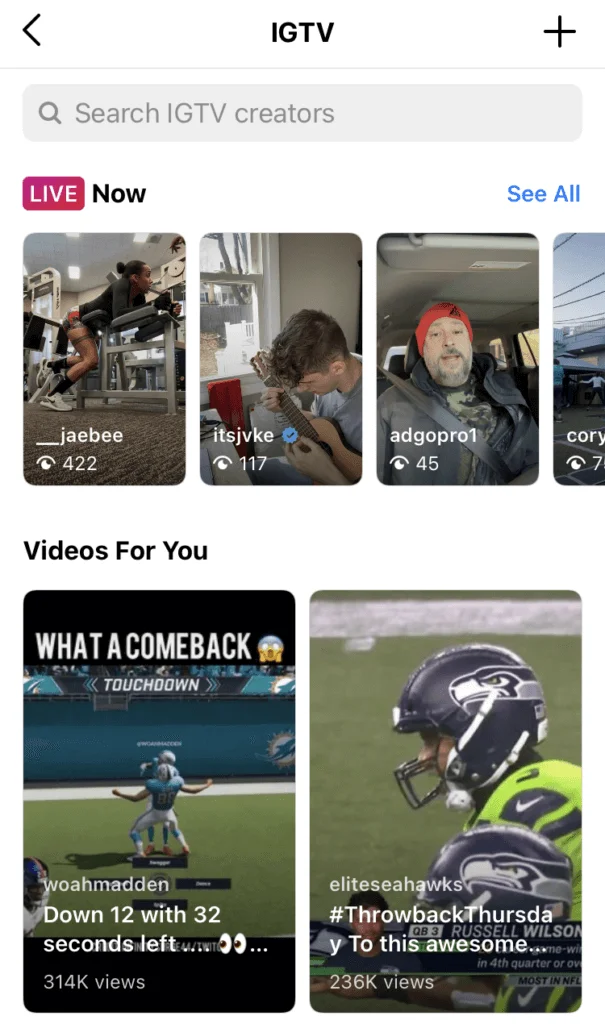Join the adgopro1 live broadcast

pos(457,359)
